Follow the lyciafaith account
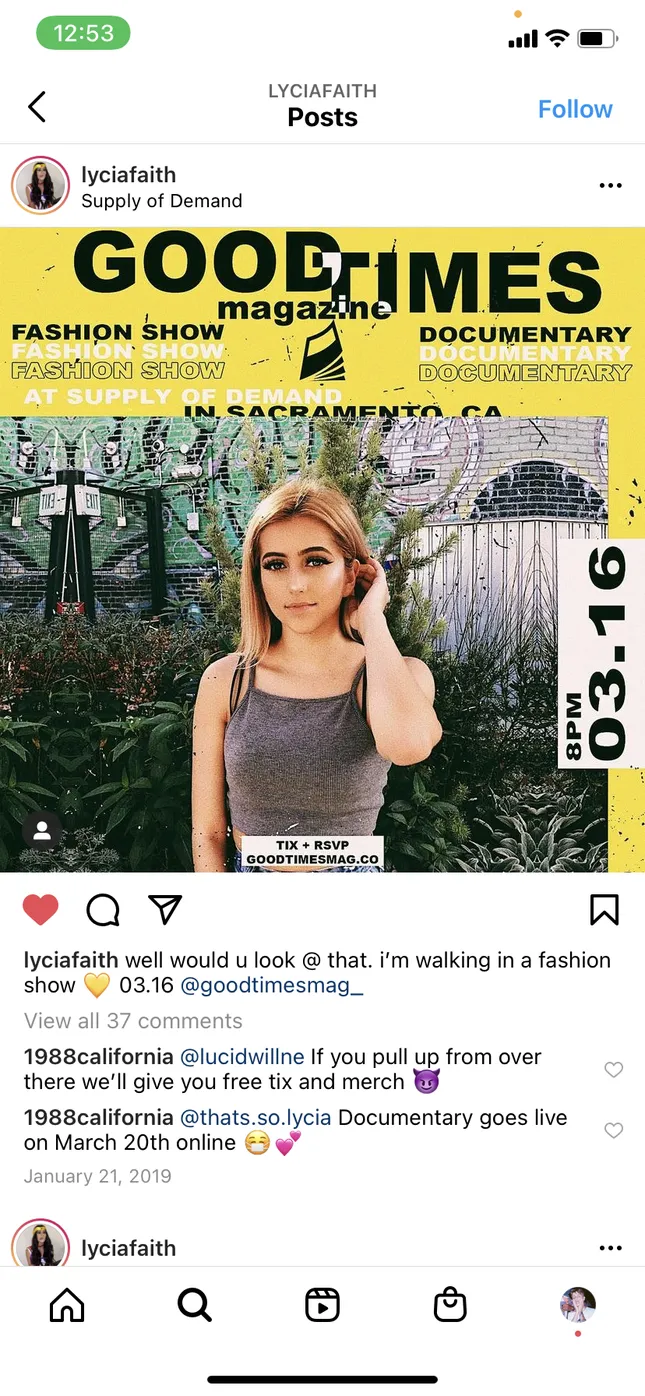This screenshot has width=645, height=1396. [x=575, y=109]
